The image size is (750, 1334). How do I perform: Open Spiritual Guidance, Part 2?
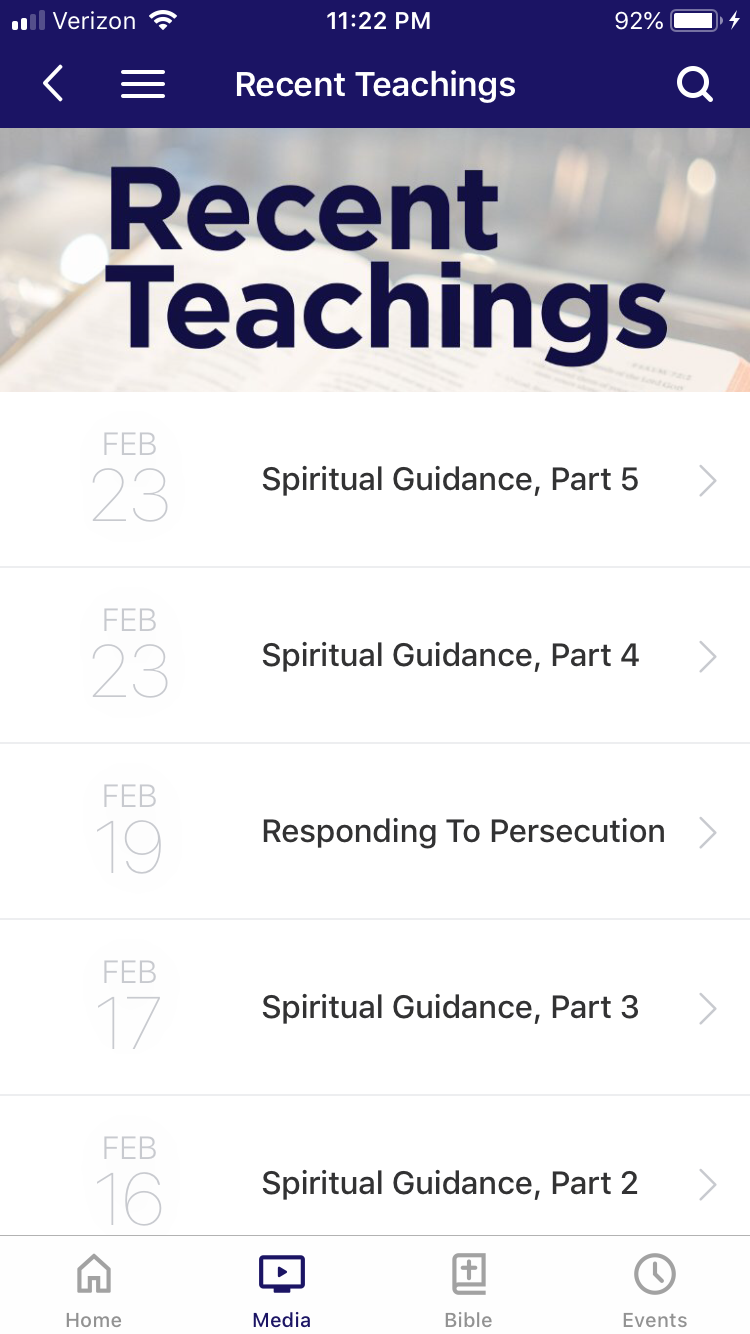pos(449,1184)
